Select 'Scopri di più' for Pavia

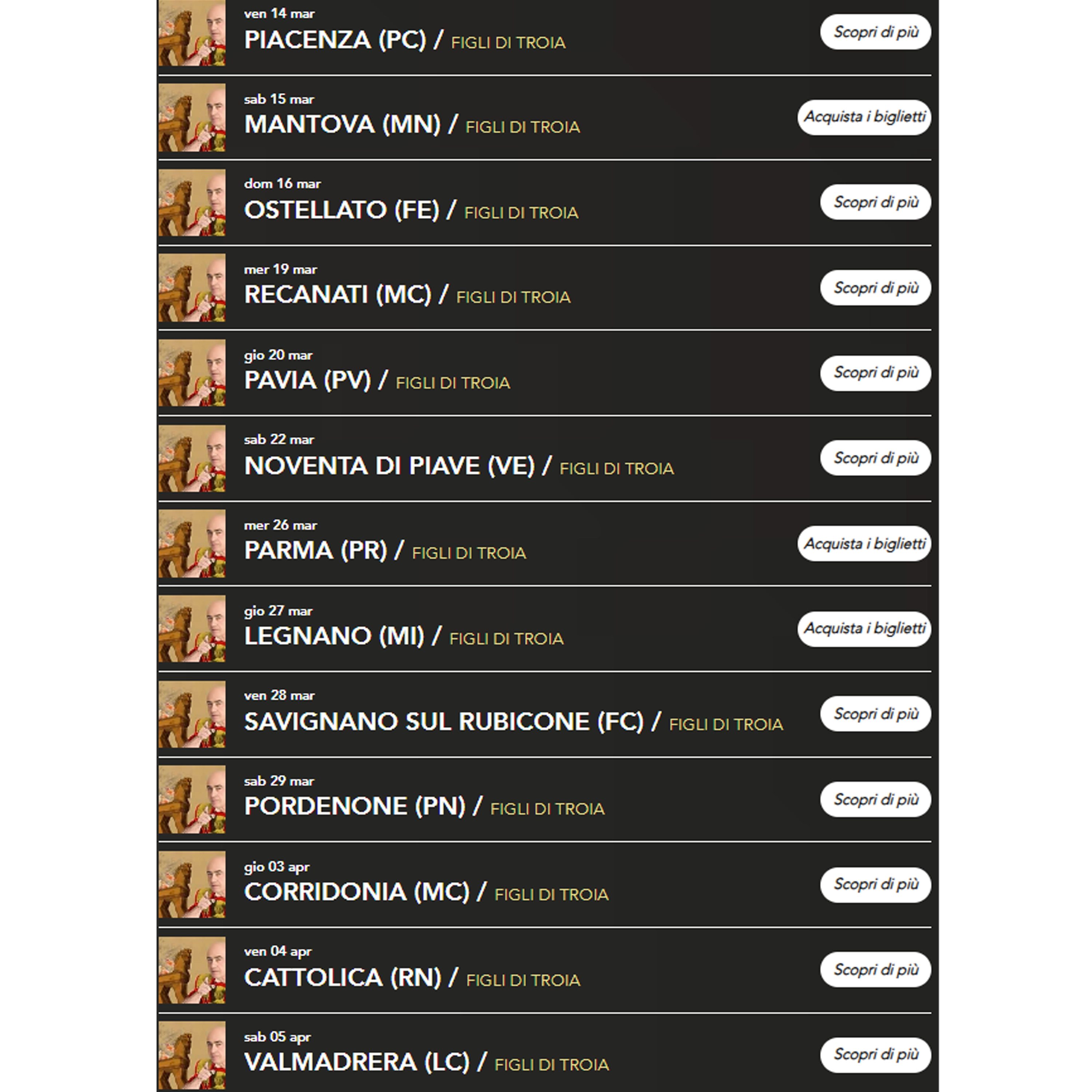point(875,373)
